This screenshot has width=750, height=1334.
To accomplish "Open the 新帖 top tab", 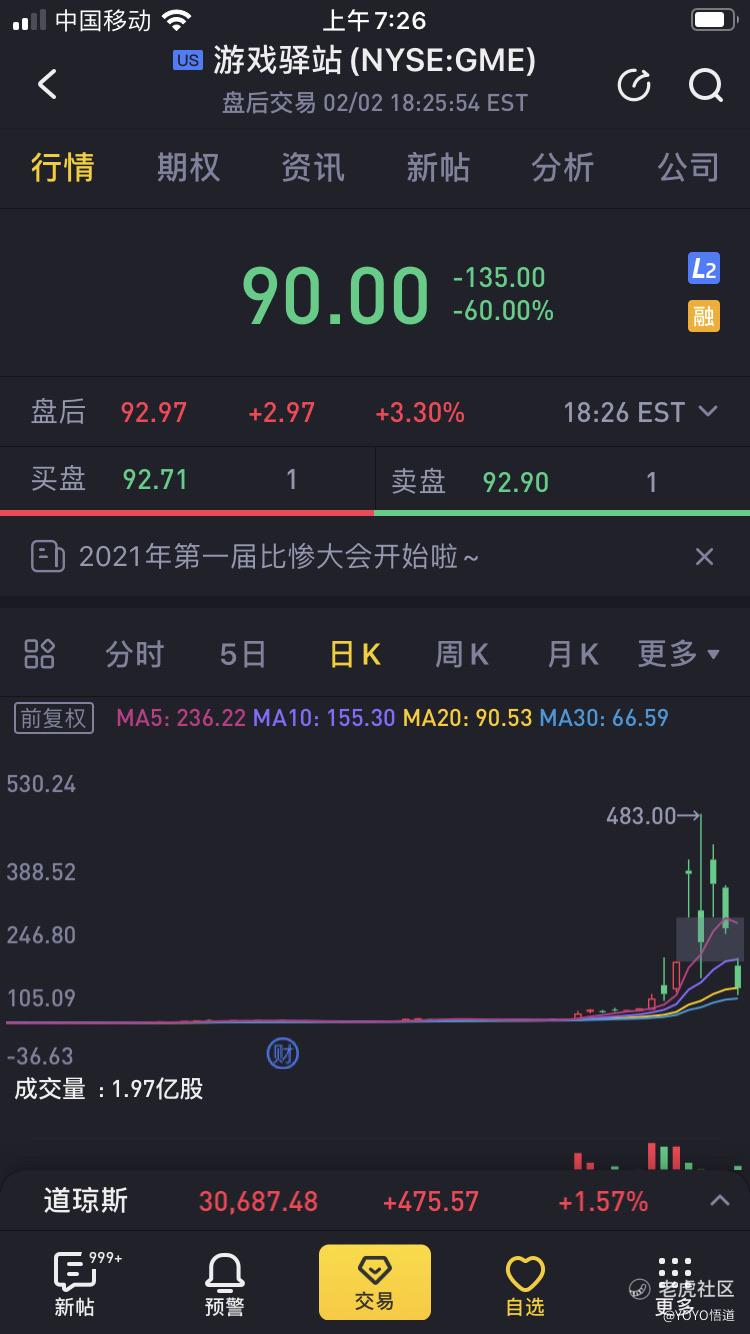I will (438, 167).
